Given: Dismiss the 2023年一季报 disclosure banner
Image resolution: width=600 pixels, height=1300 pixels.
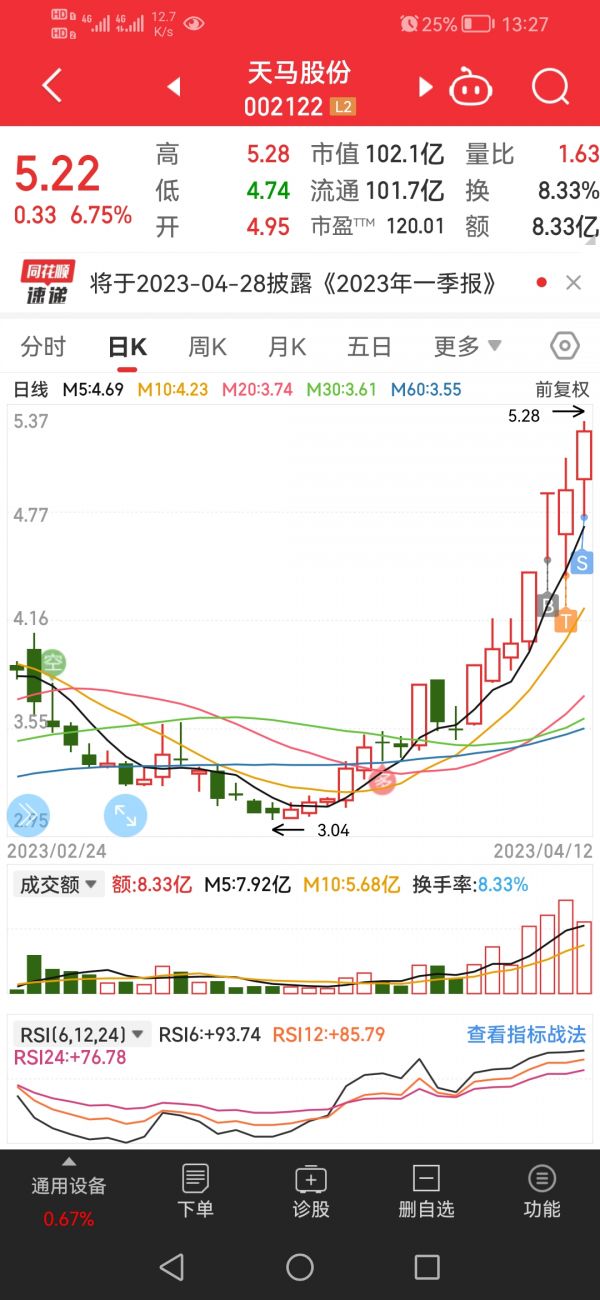Looking at the screenshot, I should [x=573, y=283].
